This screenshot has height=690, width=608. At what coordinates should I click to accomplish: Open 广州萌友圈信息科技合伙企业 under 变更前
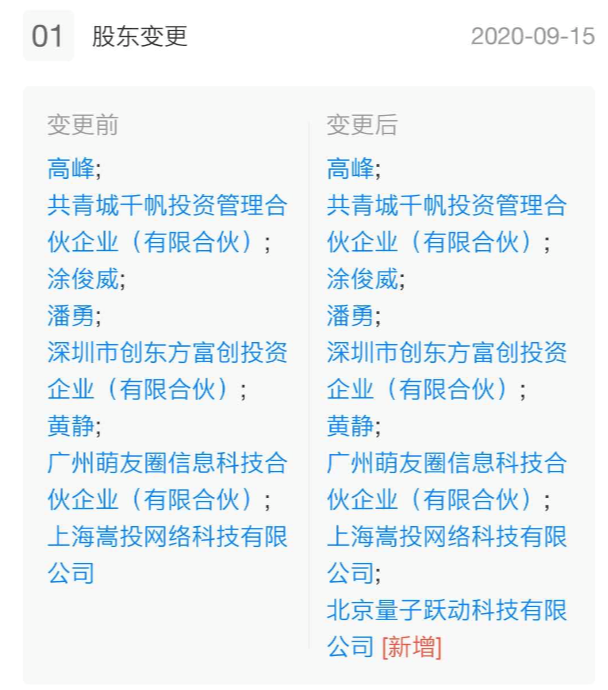(x=167, y=464)
